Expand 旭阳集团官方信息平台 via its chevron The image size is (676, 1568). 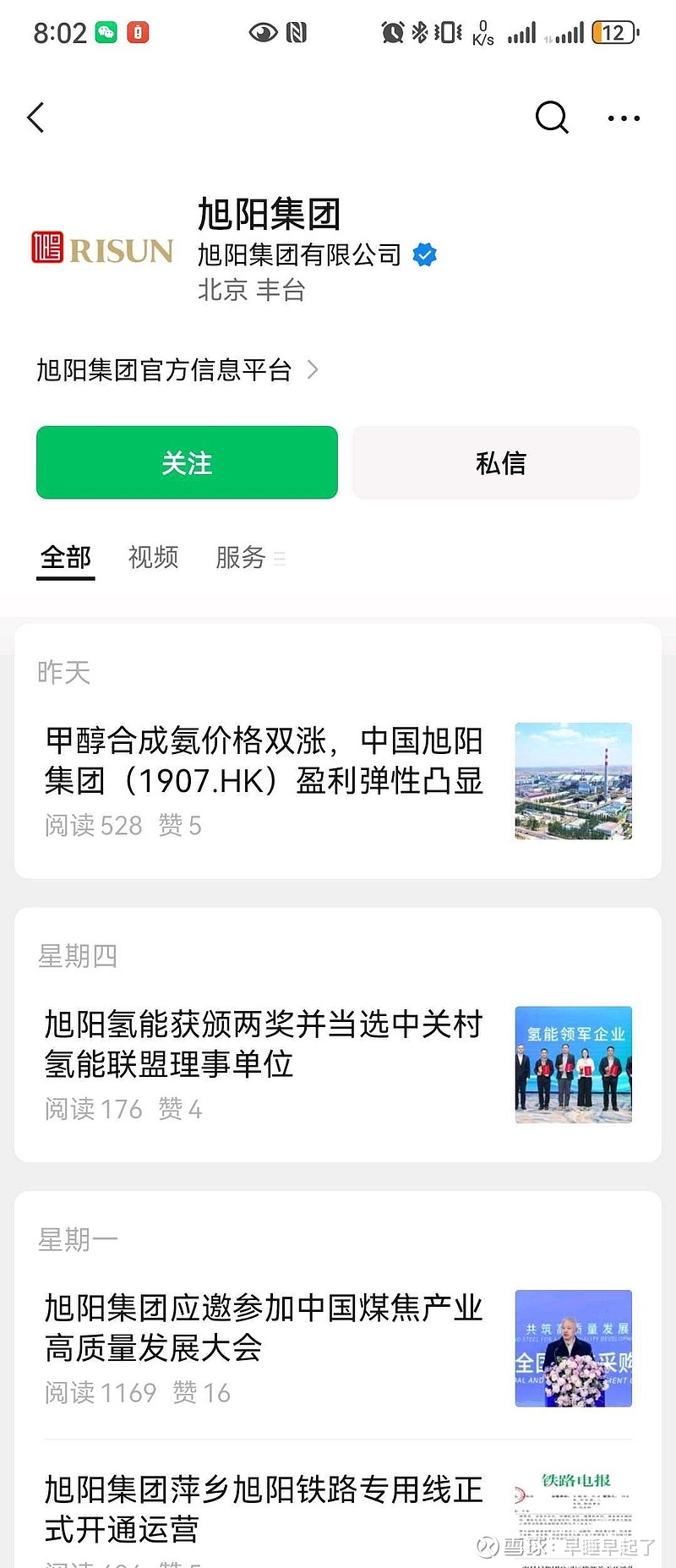[313, 370]
